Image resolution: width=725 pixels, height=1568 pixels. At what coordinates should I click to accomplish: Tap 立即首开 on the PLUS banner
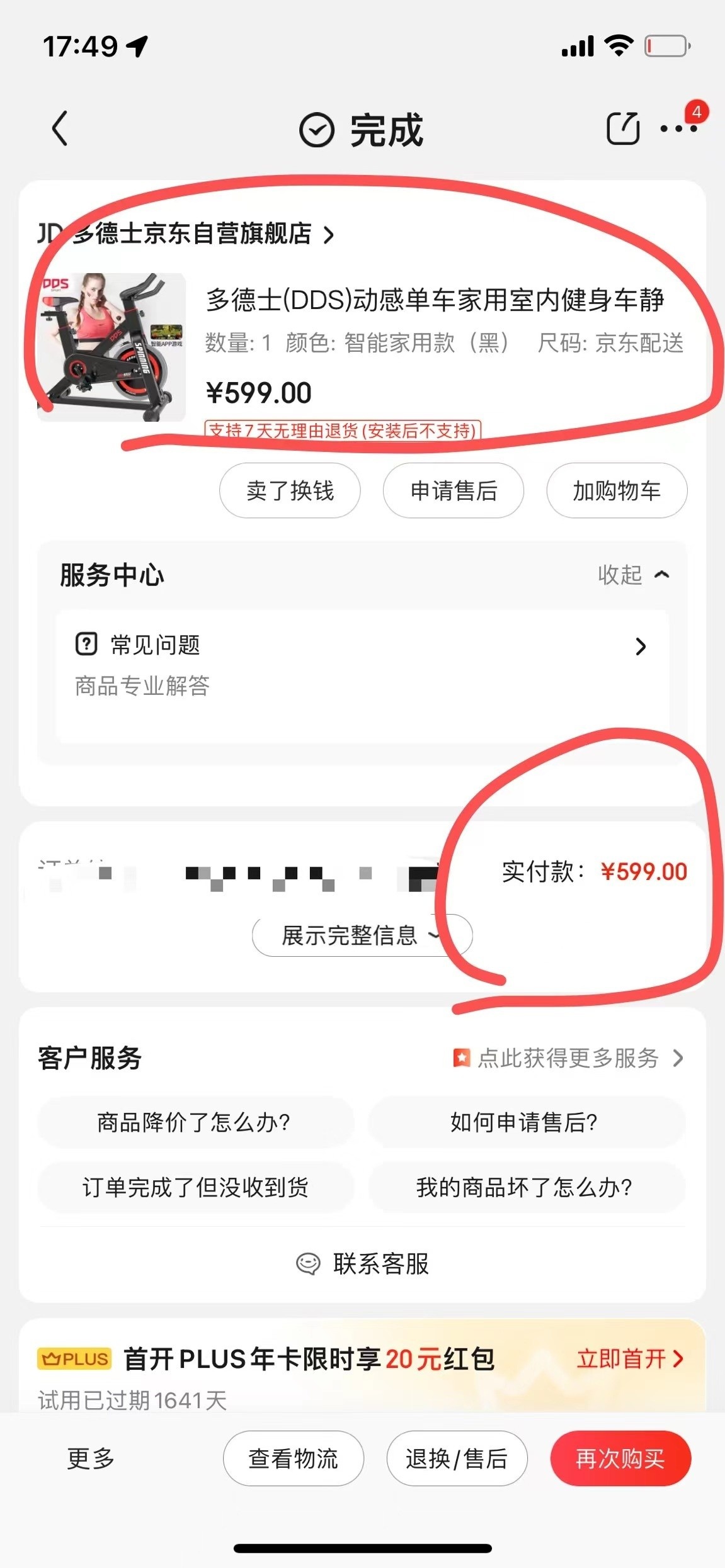629,1359
